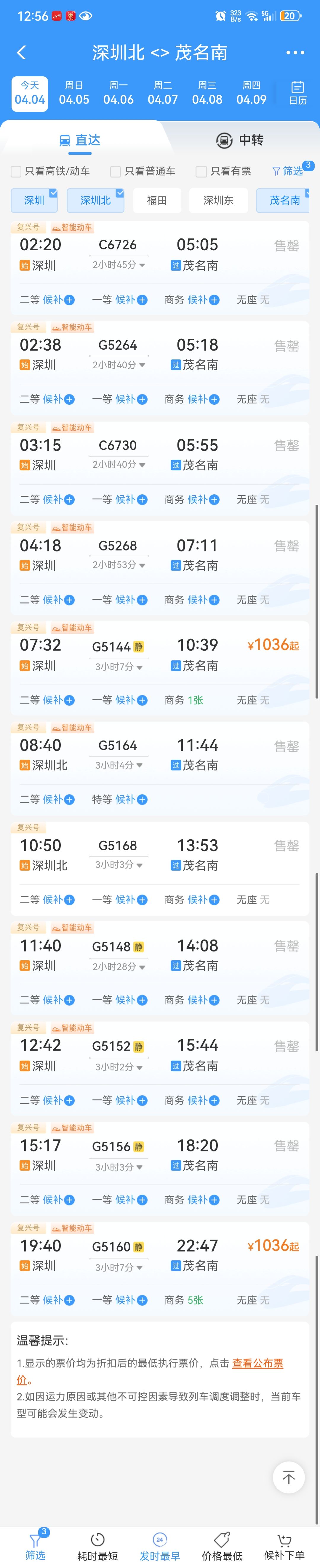Select date 周日 04.05

pyautogui.click(x=74, y=93)
